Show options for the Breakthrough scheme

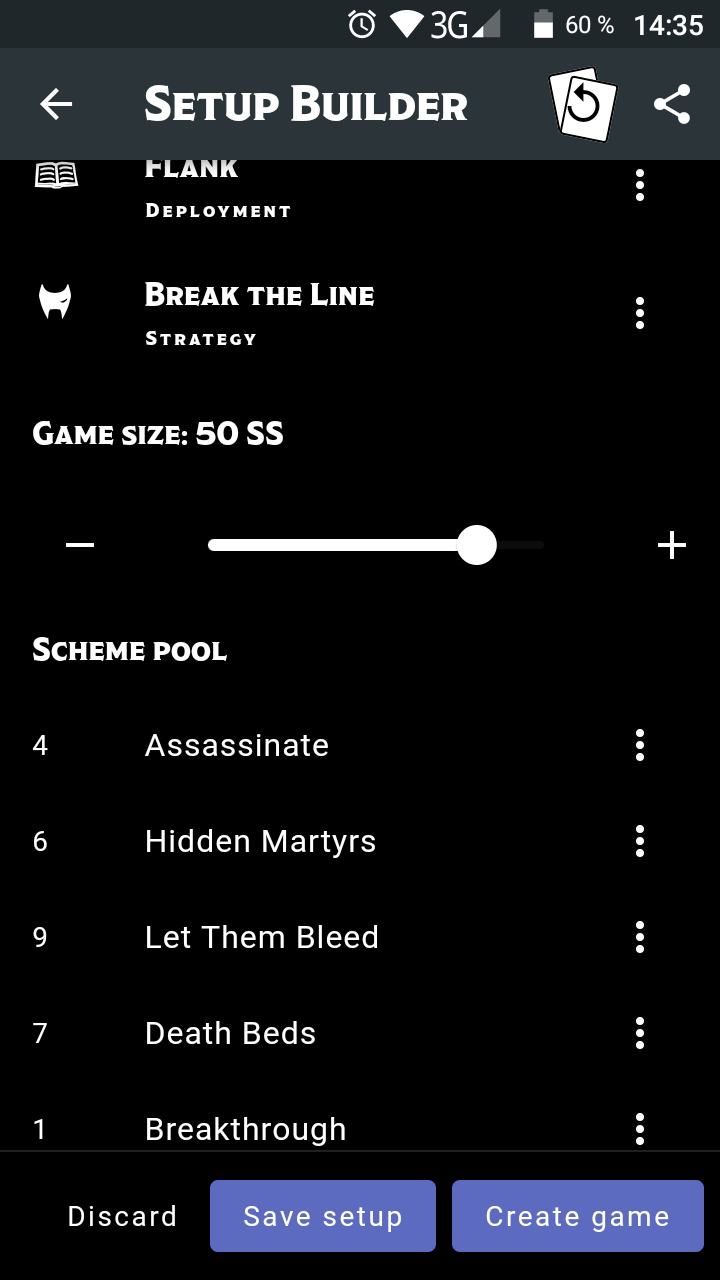[x=639, y=1128]
